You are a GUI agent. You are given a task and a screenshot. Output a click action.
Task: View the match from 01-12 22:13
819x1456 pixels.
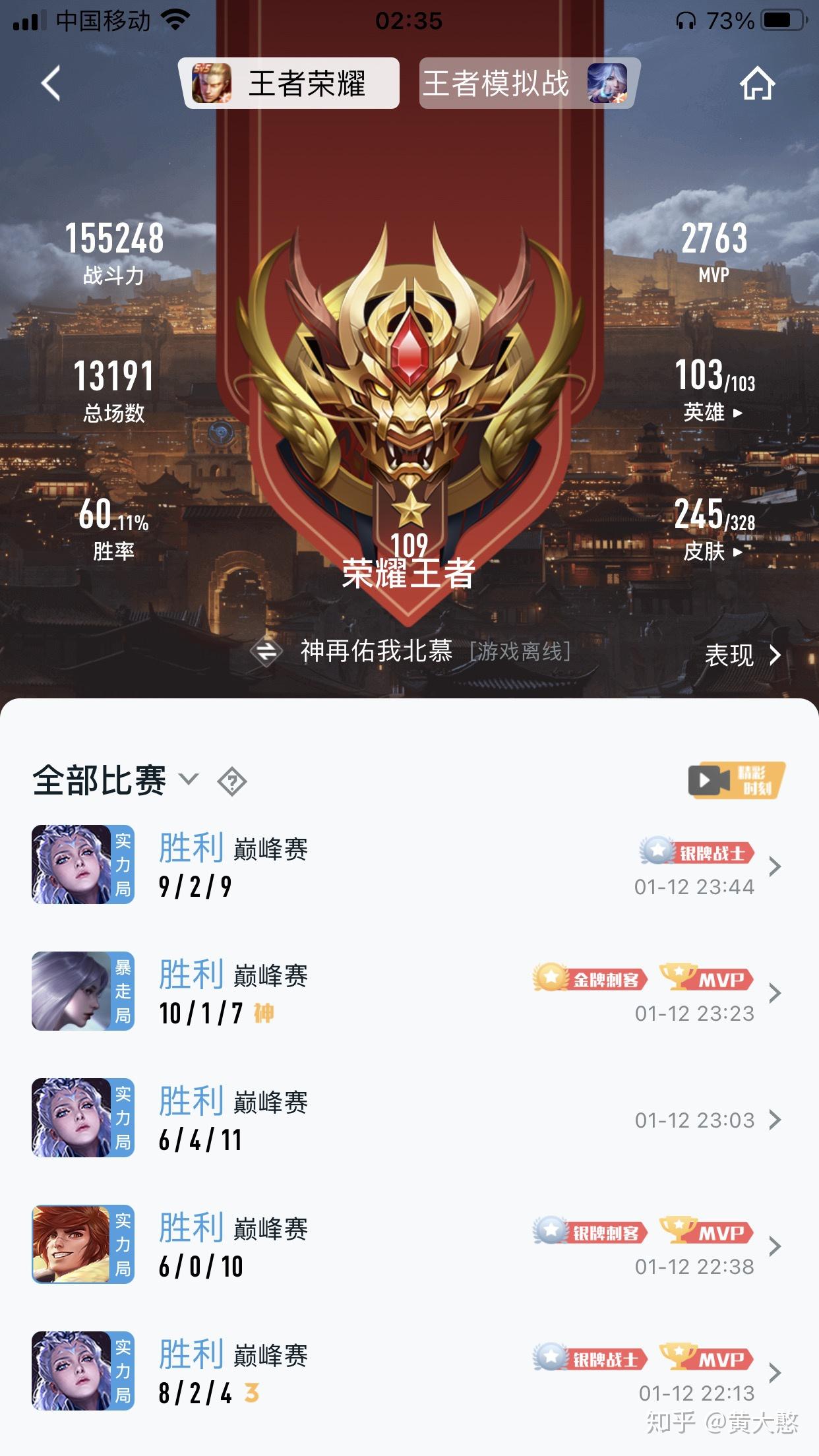(409, 1372)
